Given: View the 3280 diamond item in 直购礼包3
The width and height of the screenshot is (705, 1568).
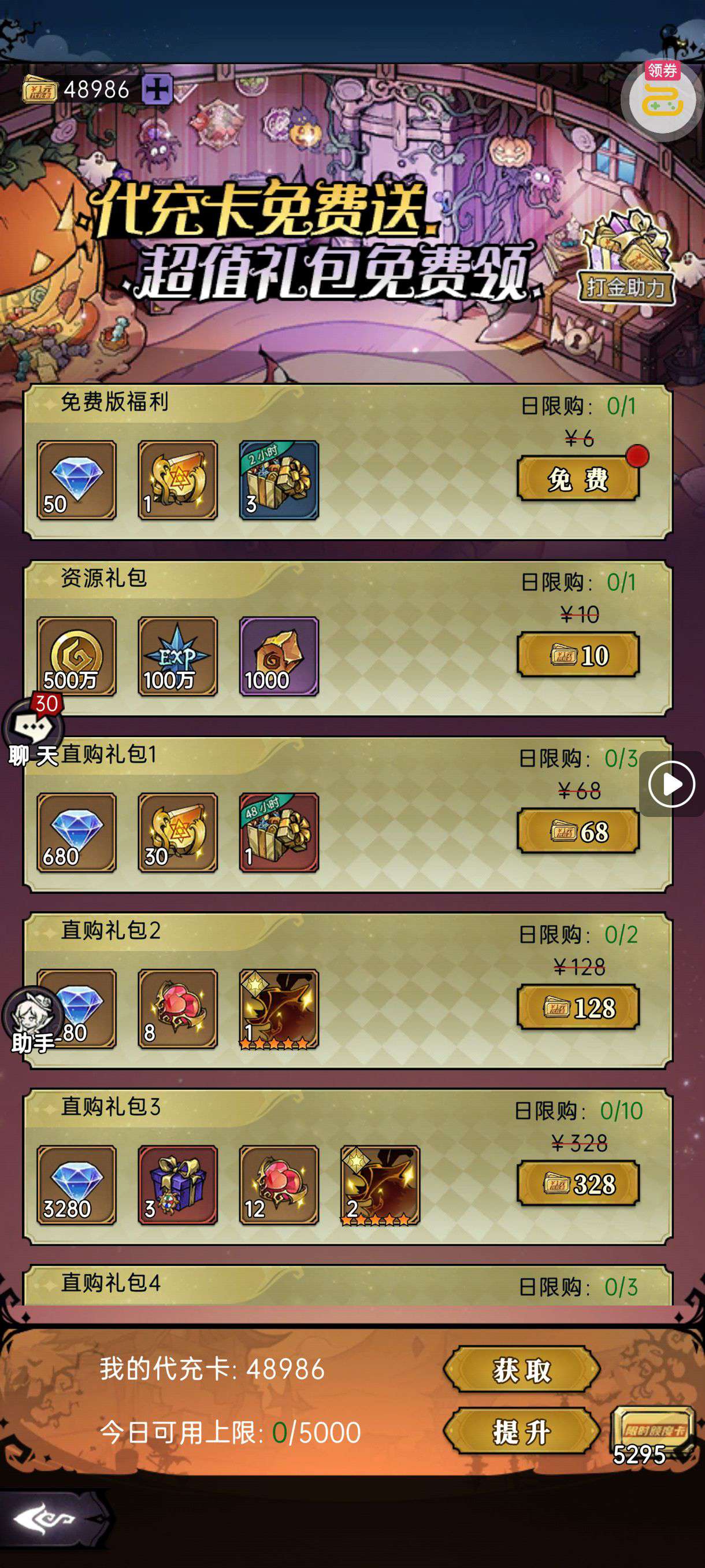Looking at the screenshot, I should coord(77,1185).
